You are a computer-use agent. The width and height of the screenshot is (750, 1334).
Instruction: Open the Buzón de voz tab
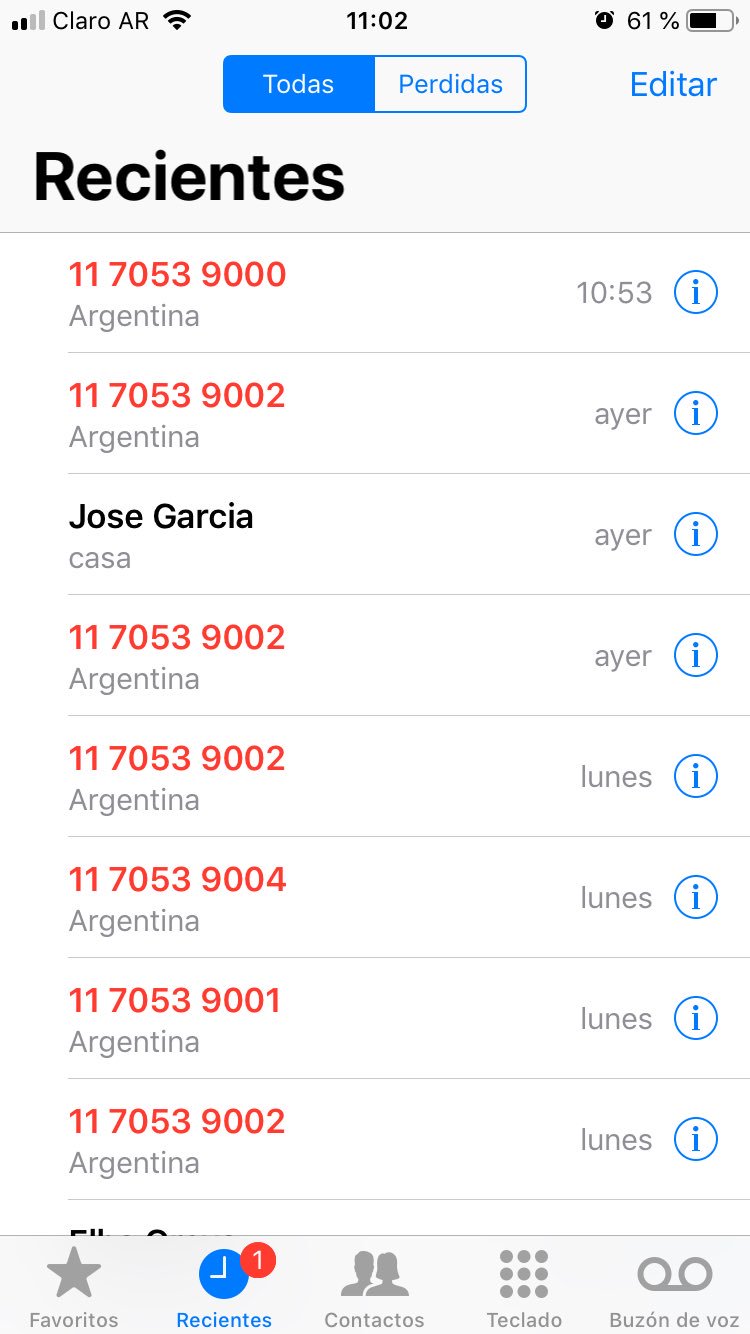[x=675, y=1288]
